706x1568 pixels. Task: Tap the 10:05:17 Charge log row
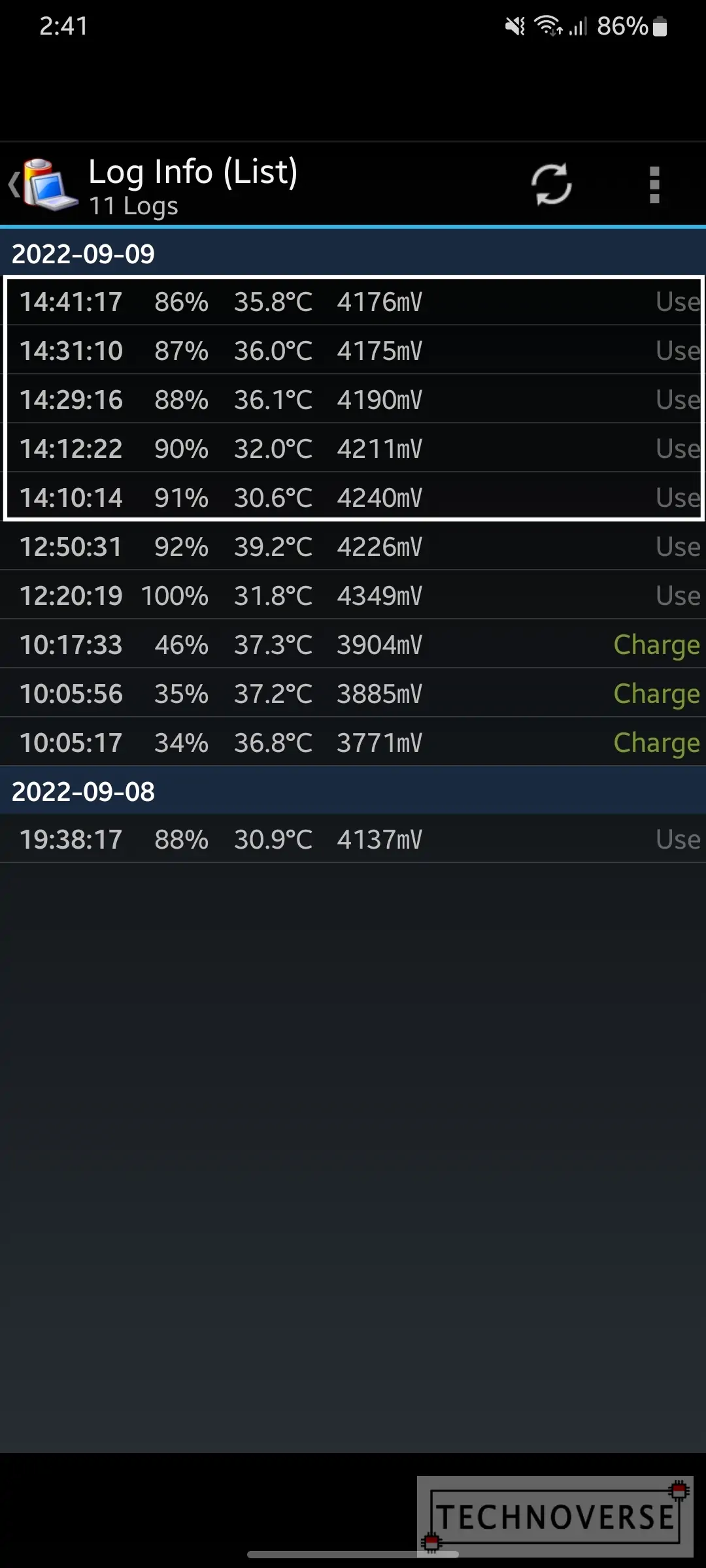pos(353,742)
